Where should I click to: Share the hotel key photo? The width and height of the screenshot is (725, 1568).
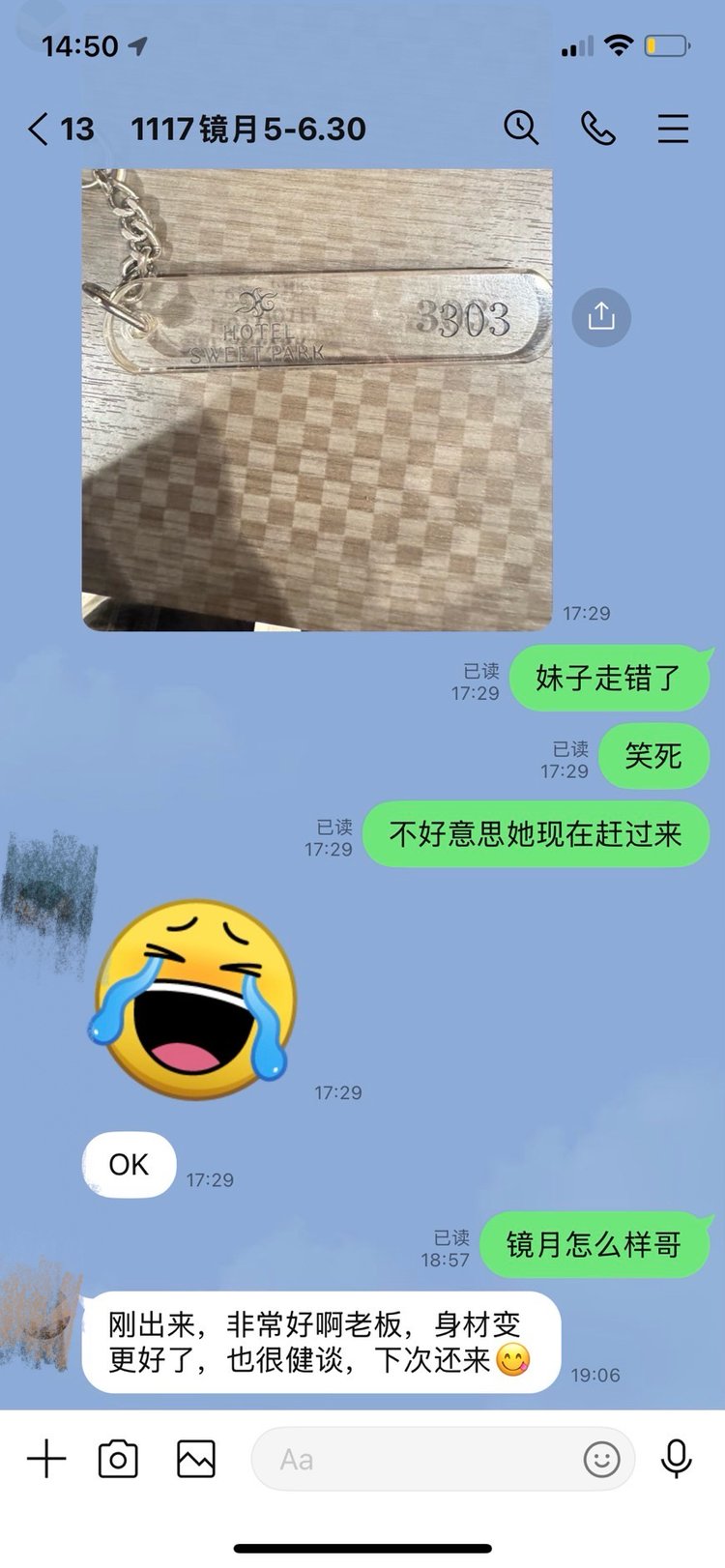[x=601, y=317]
